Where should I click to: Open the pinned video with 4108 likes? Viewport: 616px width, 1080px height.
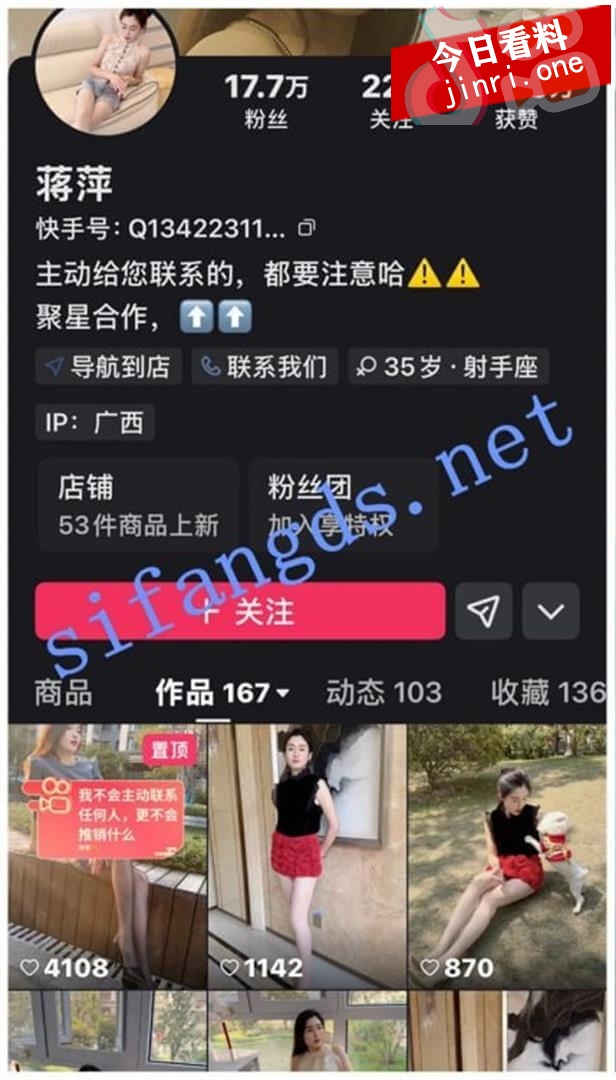(x=105, y=855)
